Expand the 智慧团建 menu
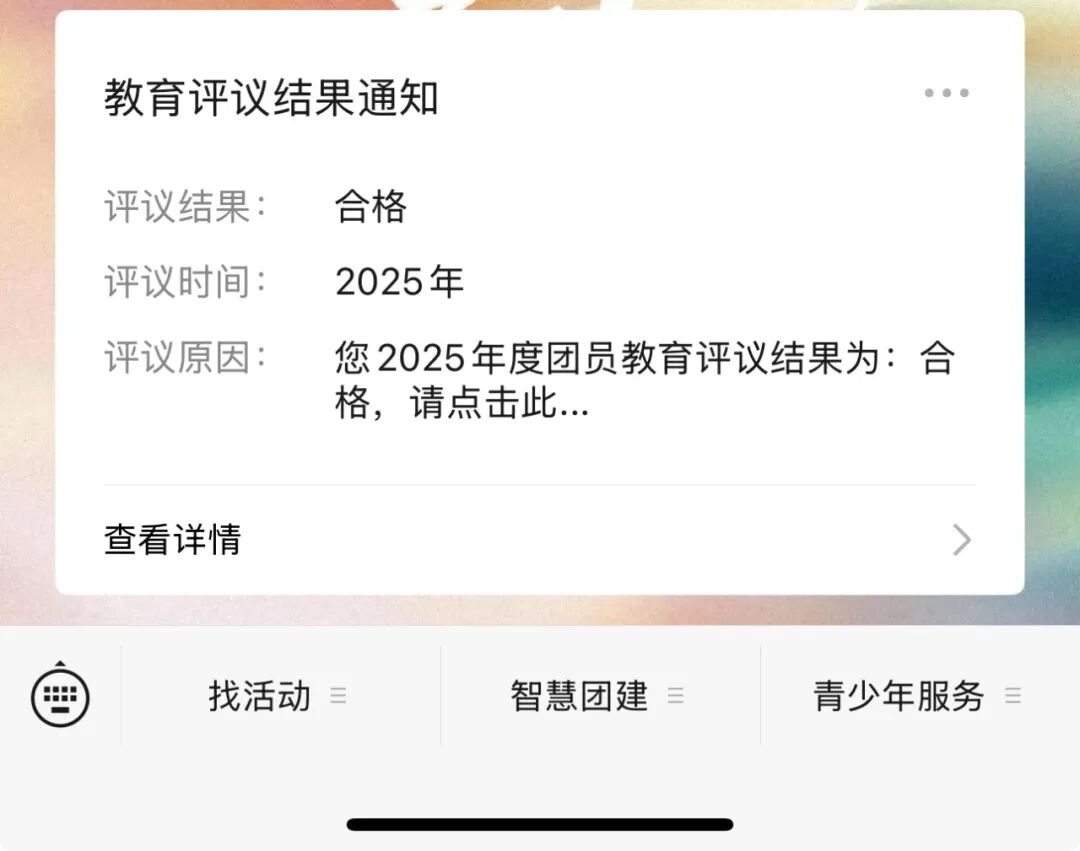Image resolution: width=1080 pixels, height=851 pixels. (x=597, y=696)
